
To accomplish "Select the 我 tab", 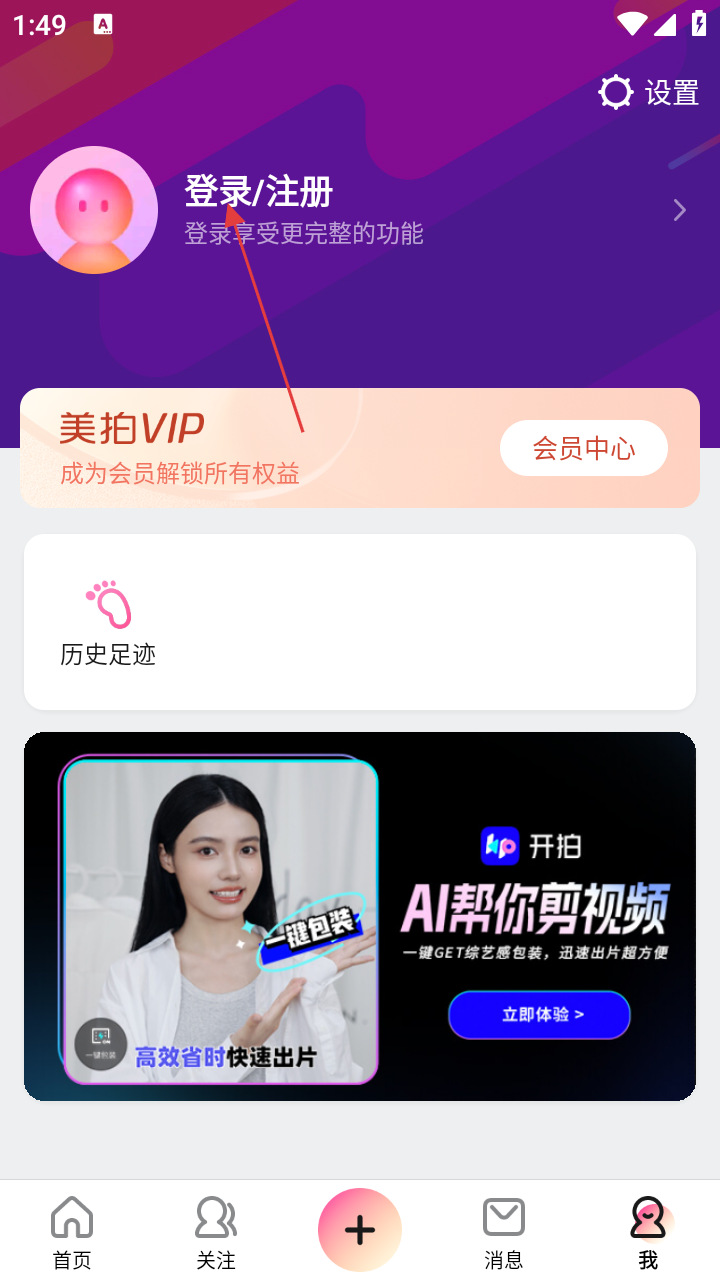I will (648, 1232).
